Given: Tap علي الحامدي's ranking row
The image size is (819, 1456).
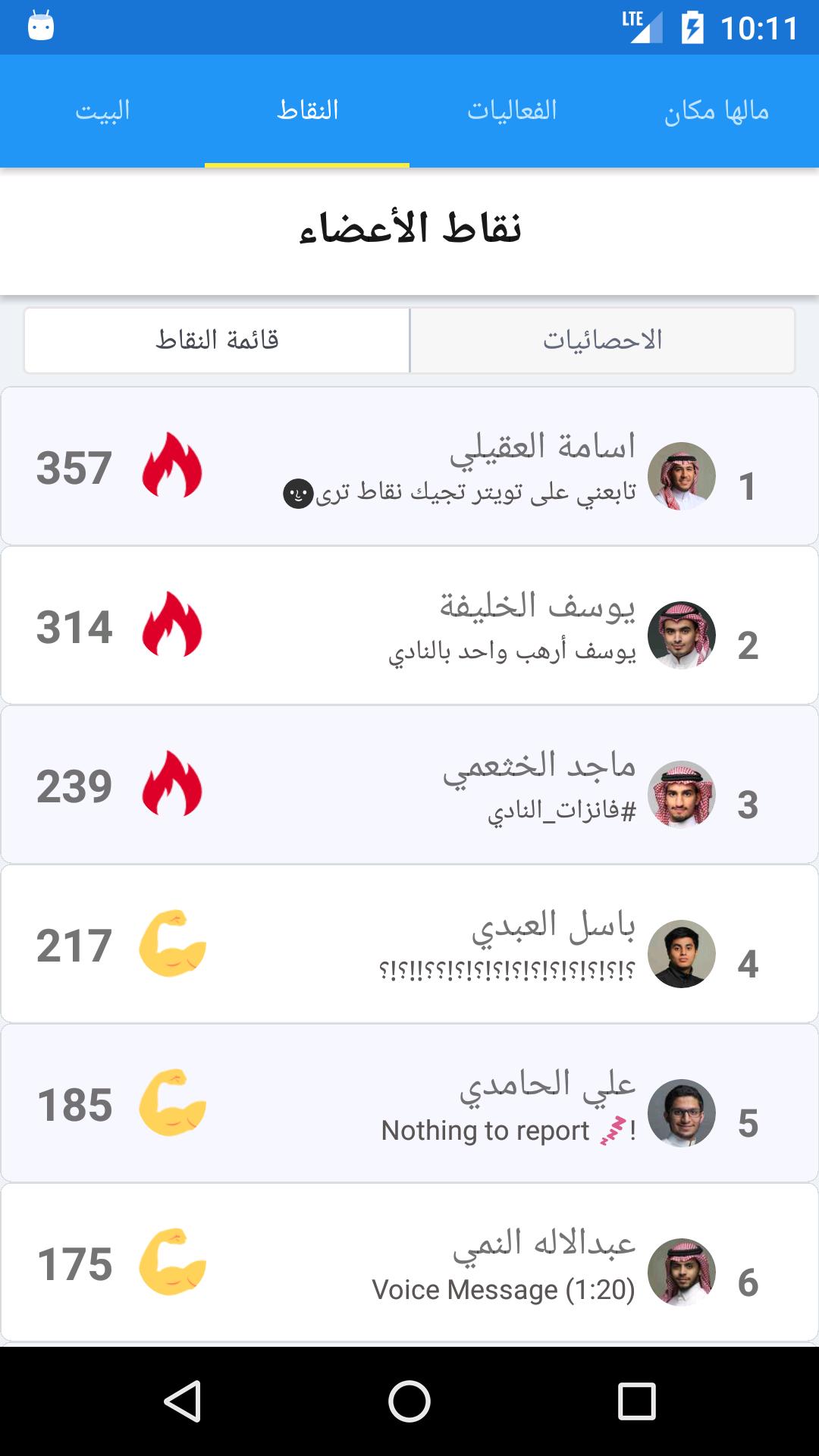Looking at the screenshot, I should click(409, 1103).
